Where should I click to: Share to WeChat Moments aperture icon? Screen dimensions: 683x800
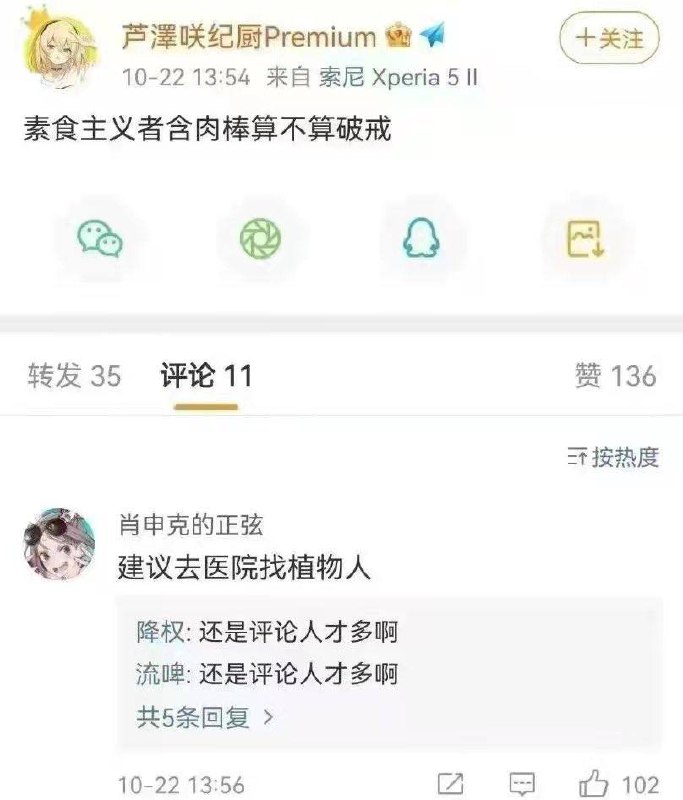click(261, 238)
